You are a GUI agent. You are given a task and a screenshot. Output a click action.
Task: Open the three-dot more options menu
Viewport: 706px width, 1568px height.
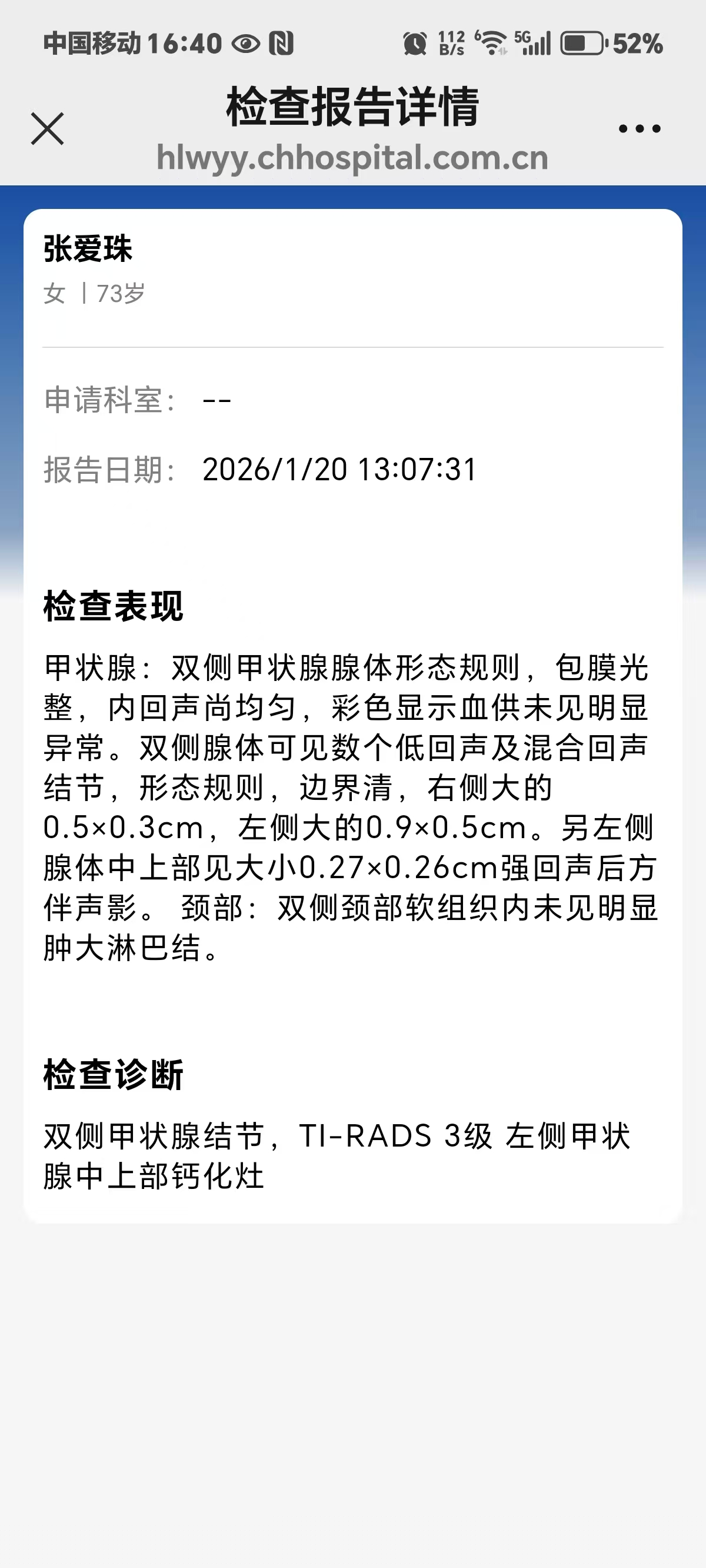(x=639, y=129)
